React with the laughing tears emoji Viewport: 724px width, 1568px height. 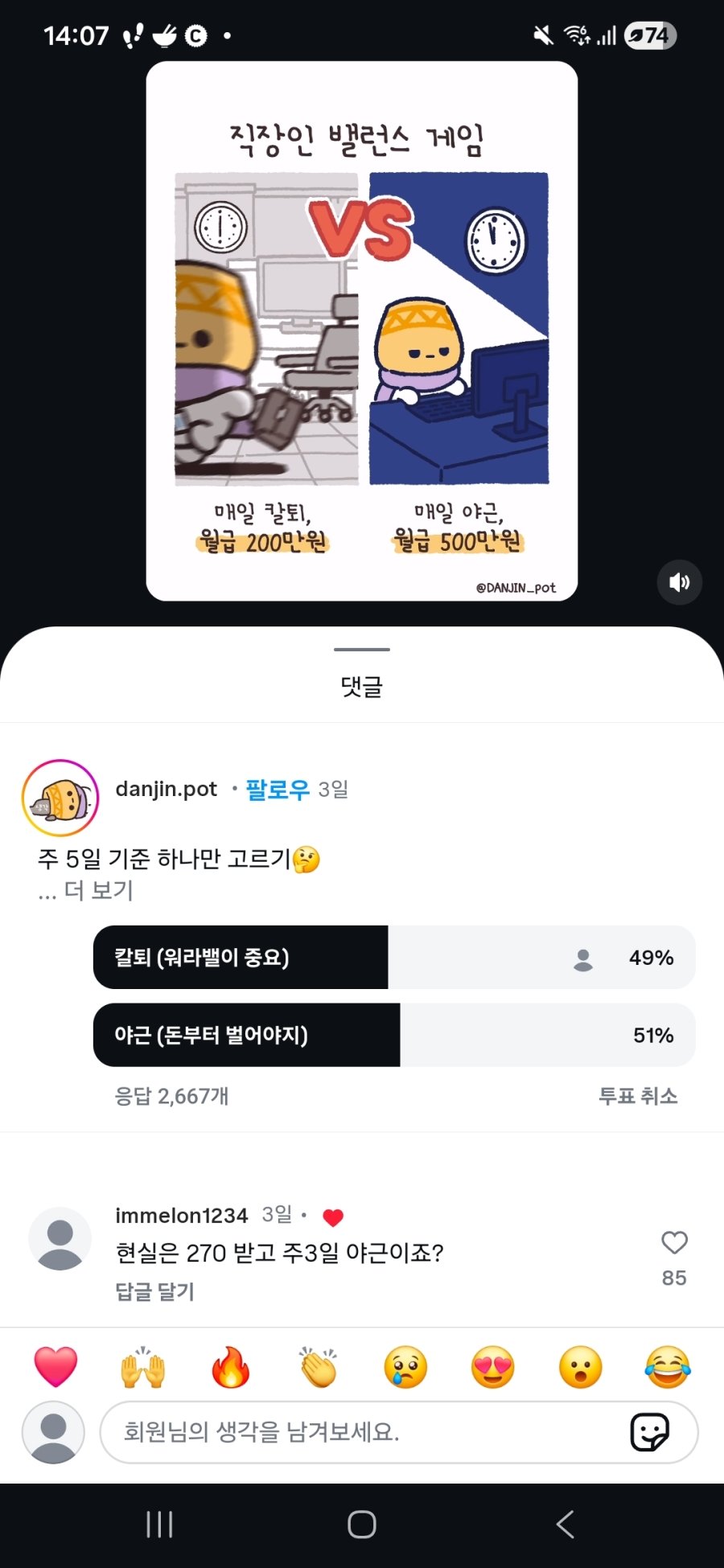tap(668, 1367)
